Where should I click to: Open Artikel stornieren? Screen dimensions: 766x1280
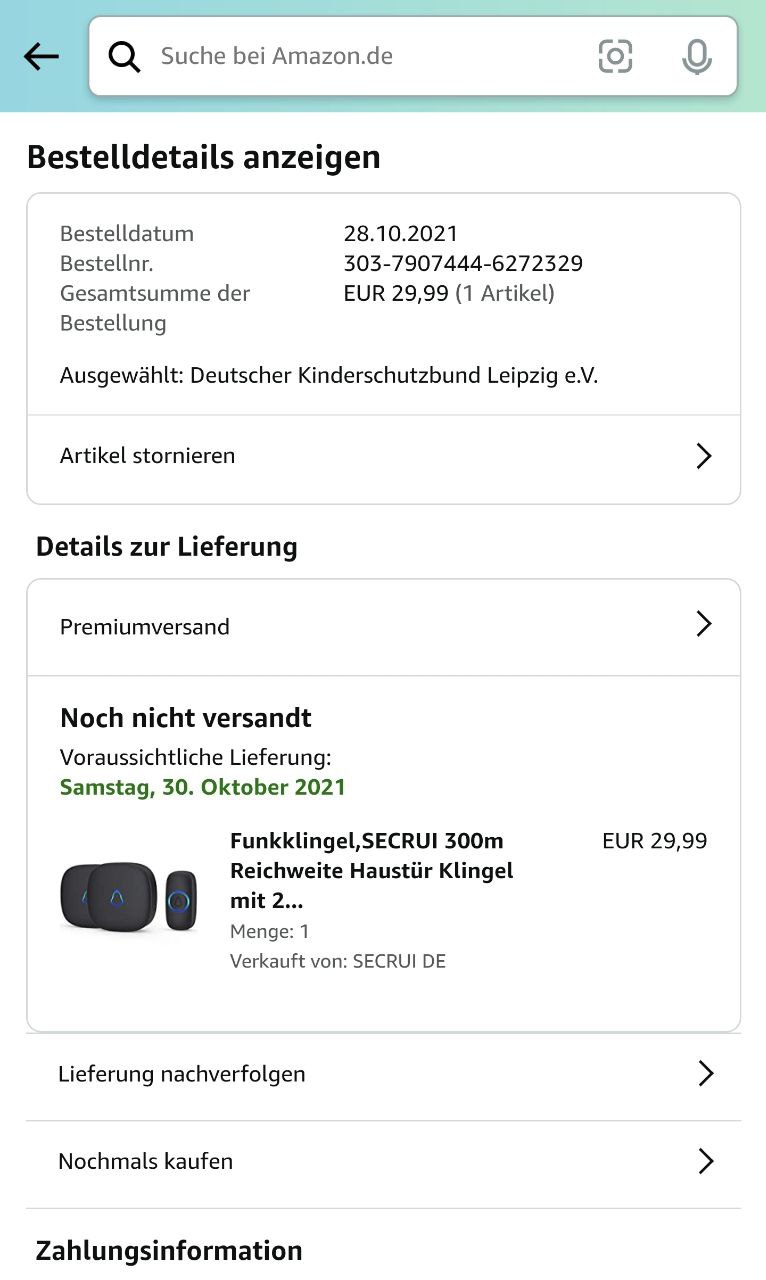point(383,456)
